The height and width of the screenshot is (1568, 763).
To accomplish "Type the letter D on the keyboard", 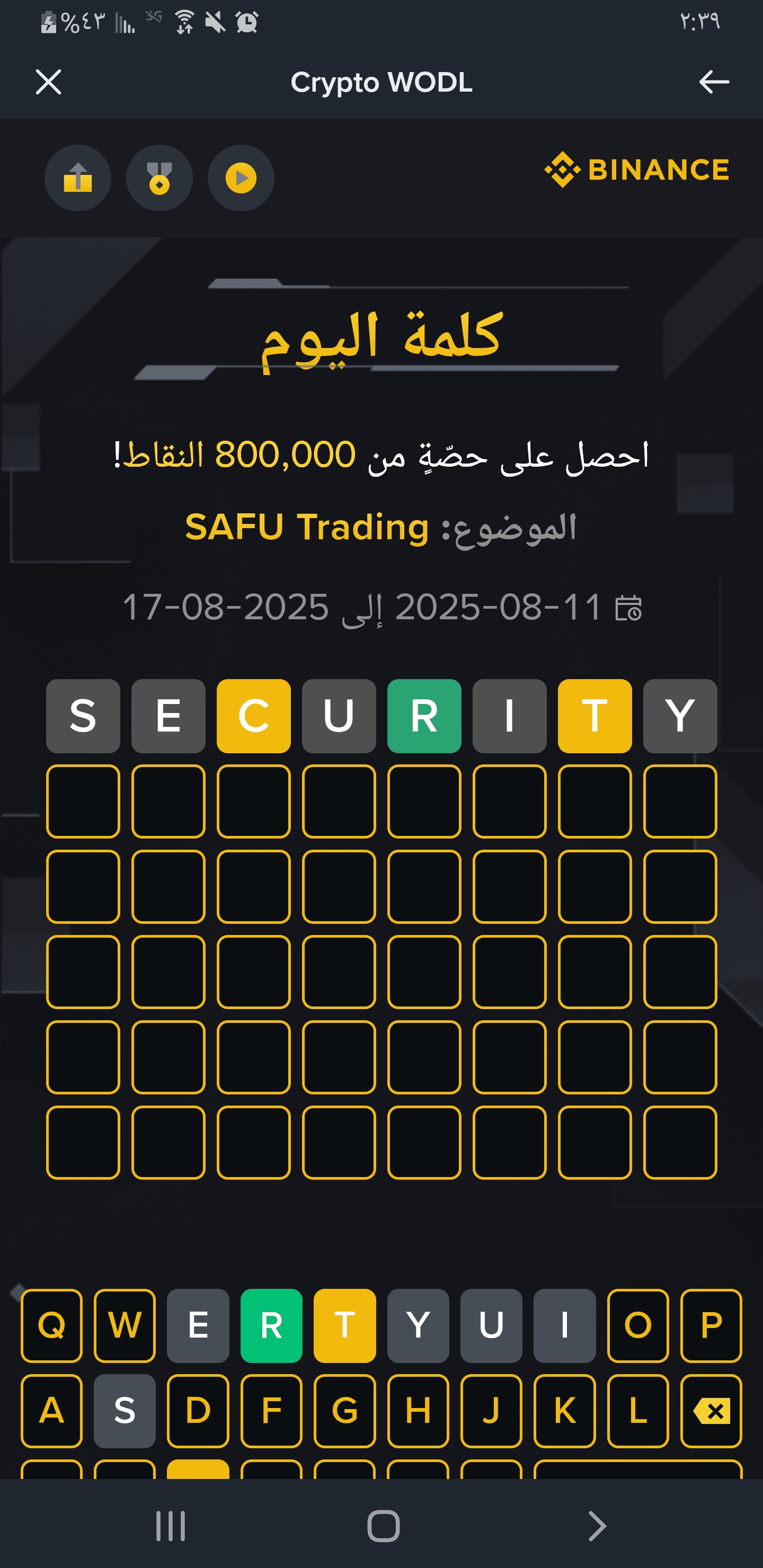I will point(198,1410).
